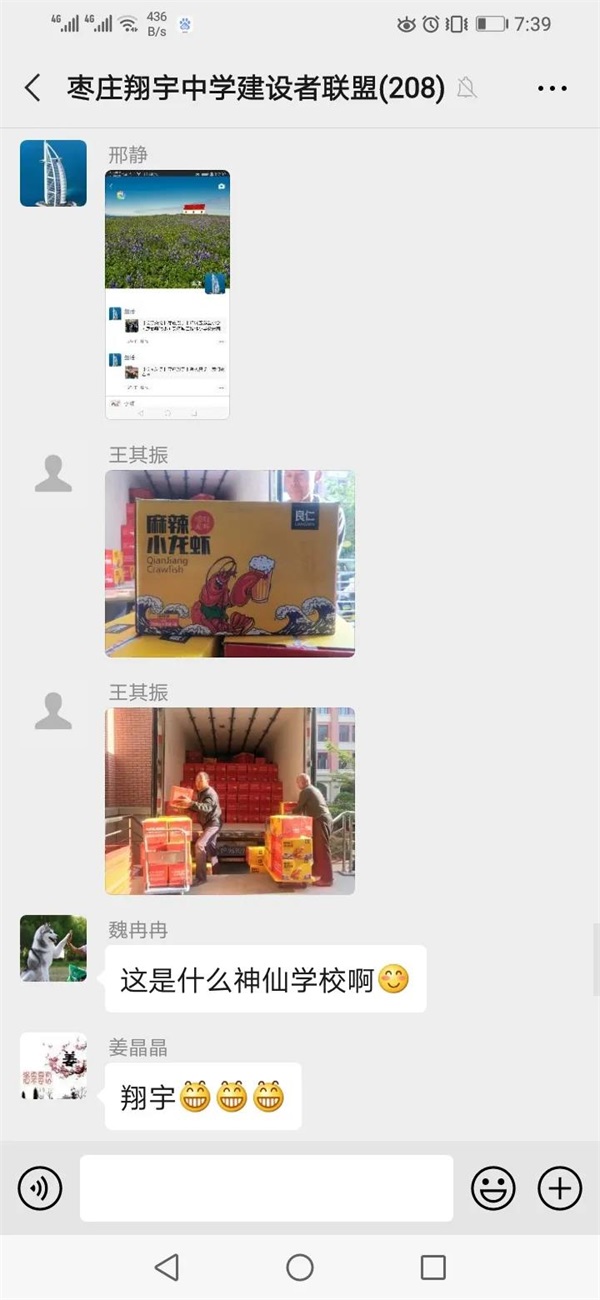Screen dimensions: 600x1300
Task: Open the emoji picker
Action: pyautogui.click(x=493, y=1188)
